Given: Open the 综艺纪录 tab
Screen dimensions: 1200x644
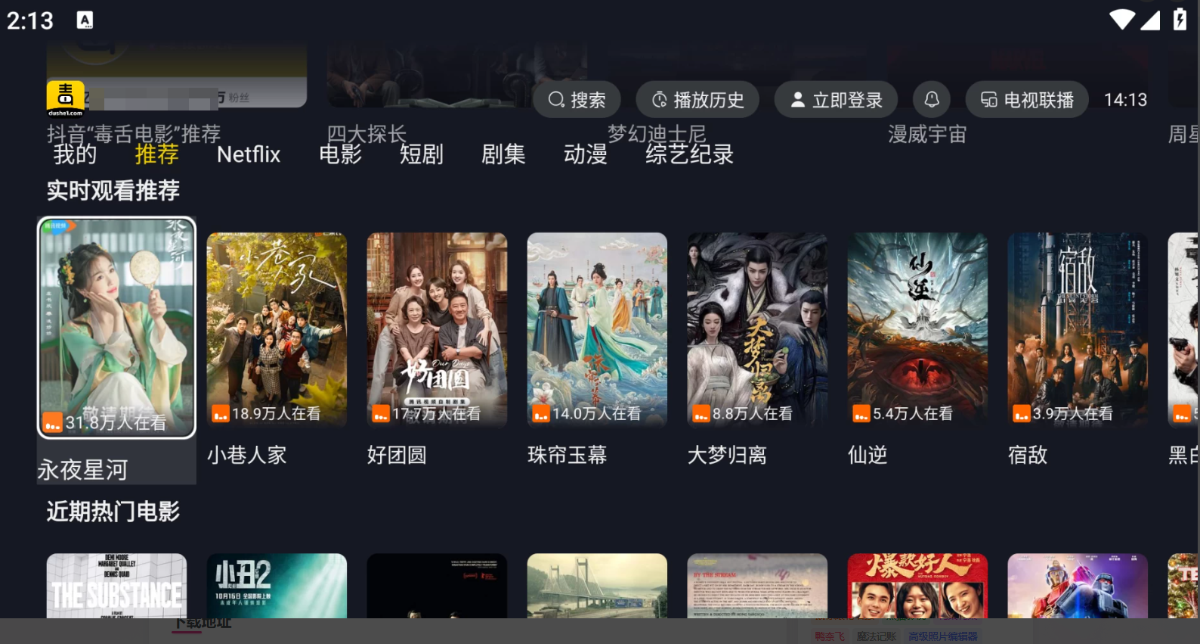Looking at the screenshot, I should (x=689, y=154).
